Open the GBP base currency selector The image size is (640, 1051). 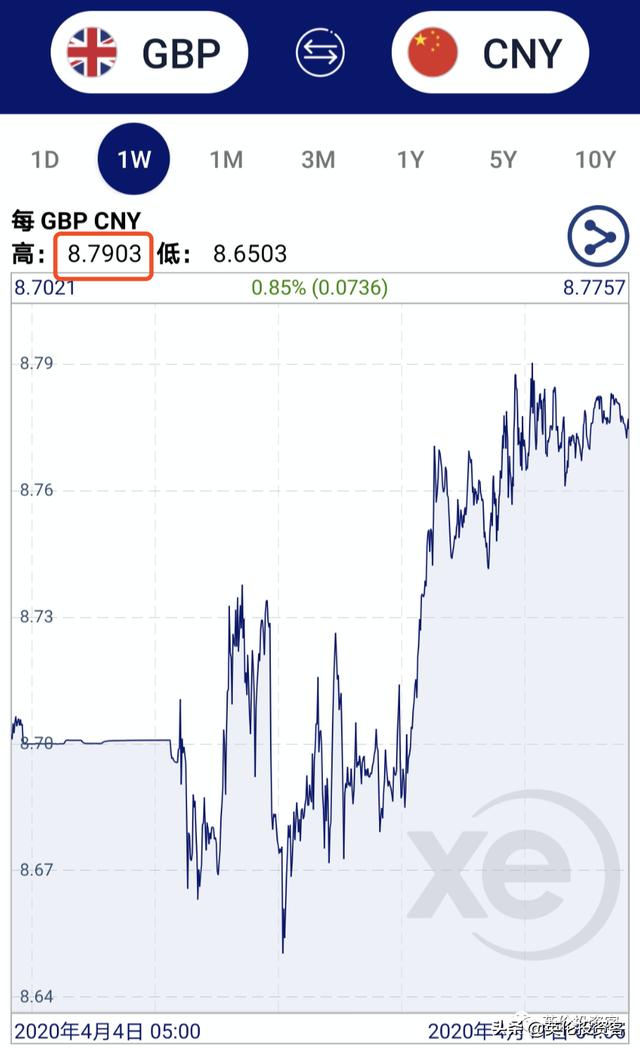pos(149,52)
